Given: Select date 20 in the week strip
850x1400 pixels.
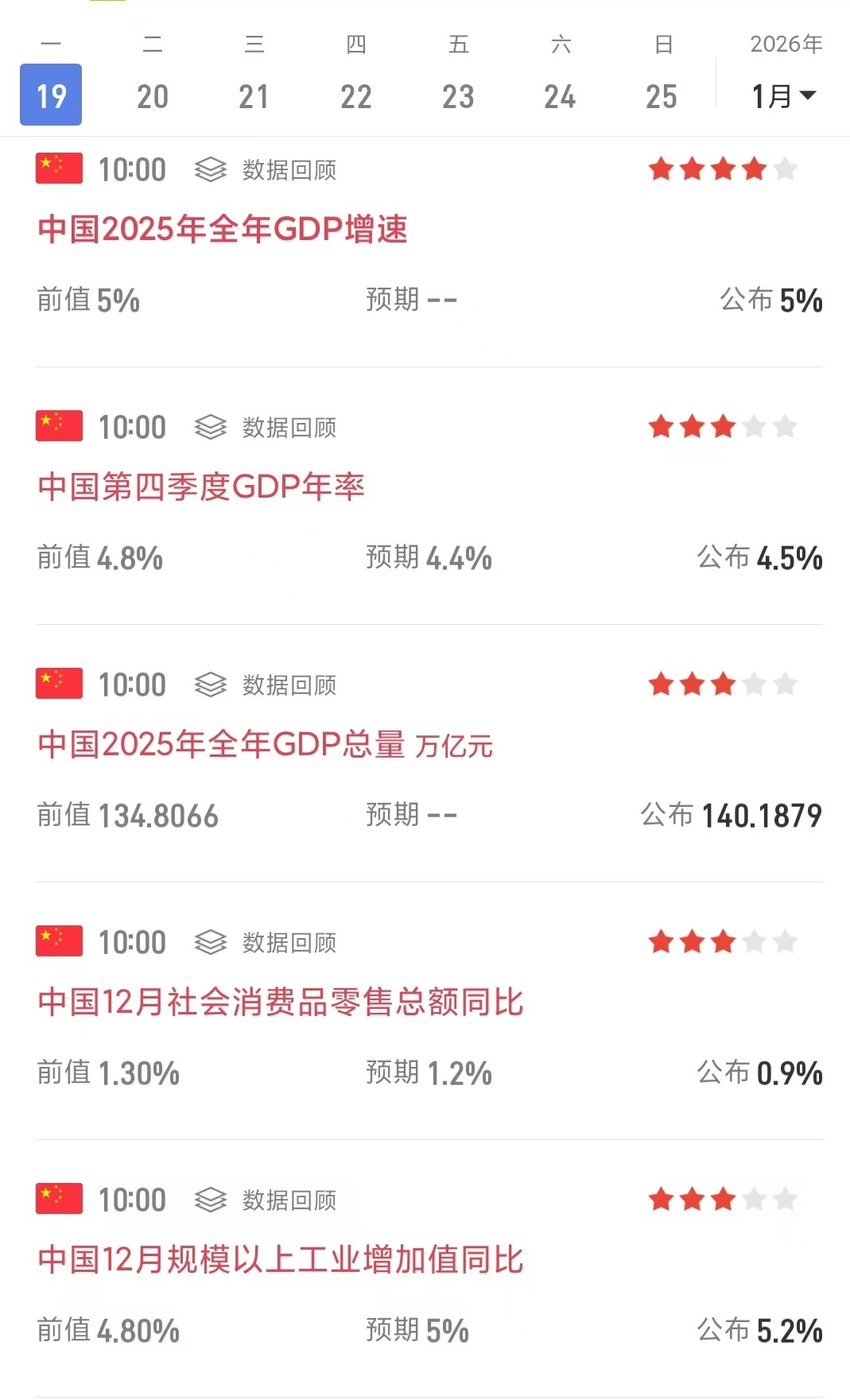Looking at the screenshot, I should 152,96.
